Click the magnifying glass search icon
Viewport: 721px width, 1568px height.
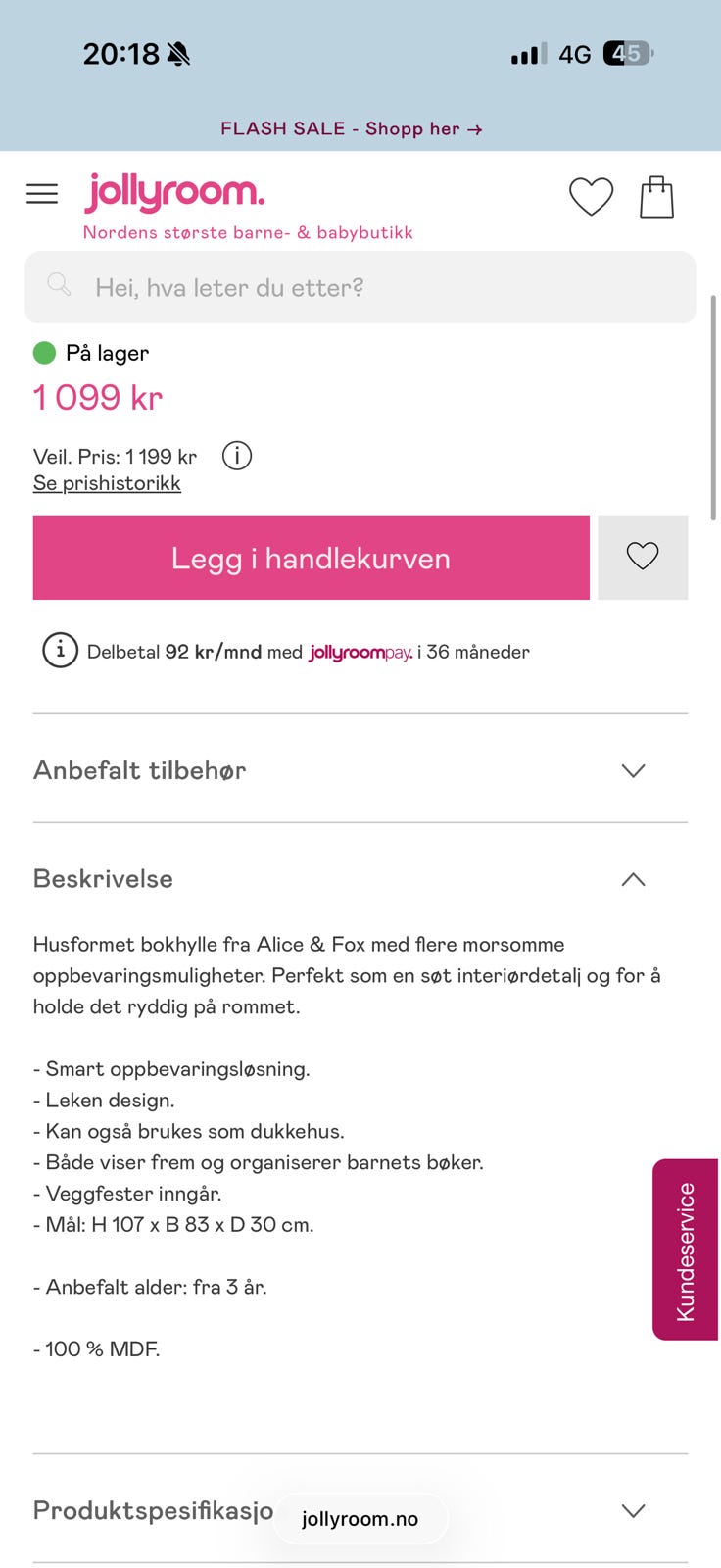tap(58, 285)
